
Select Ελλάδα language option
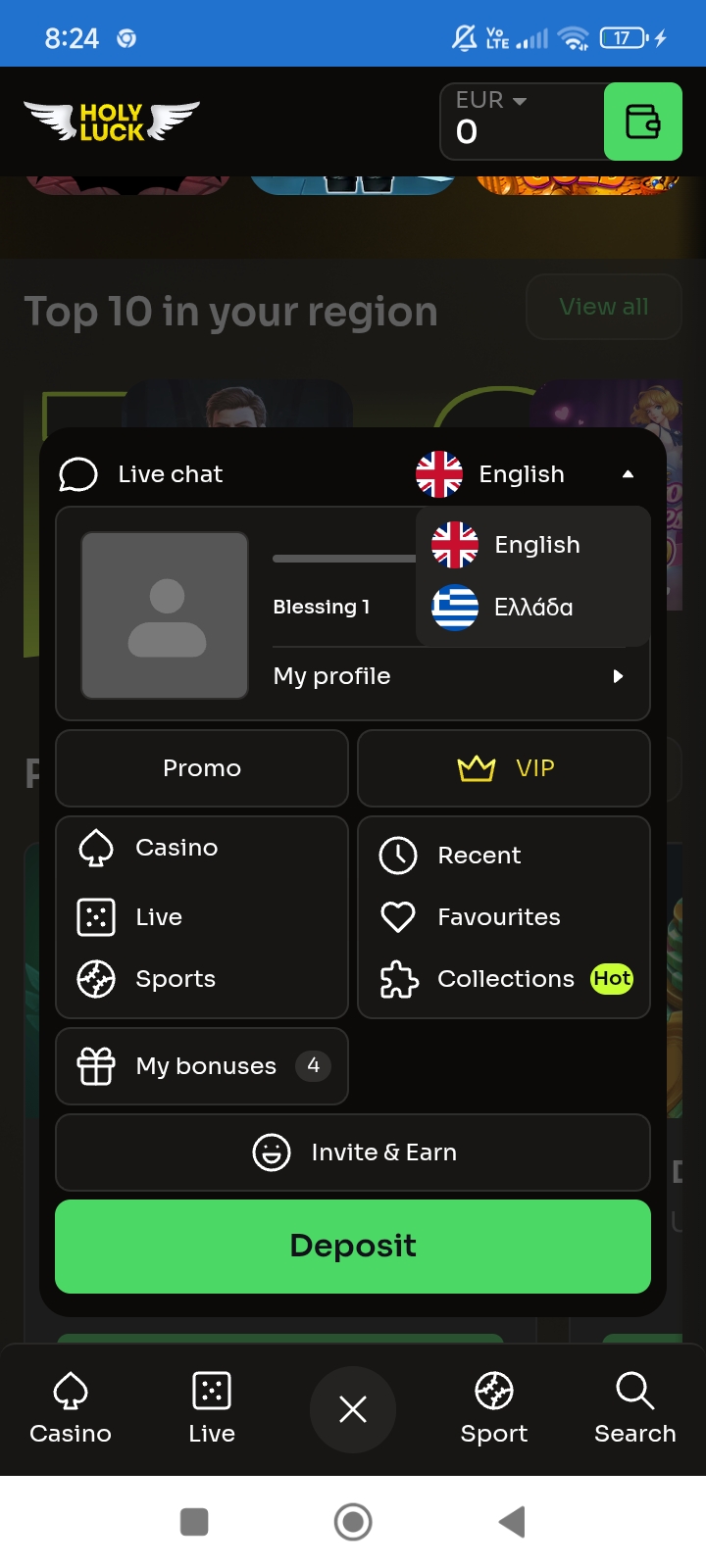coord(532,608)
